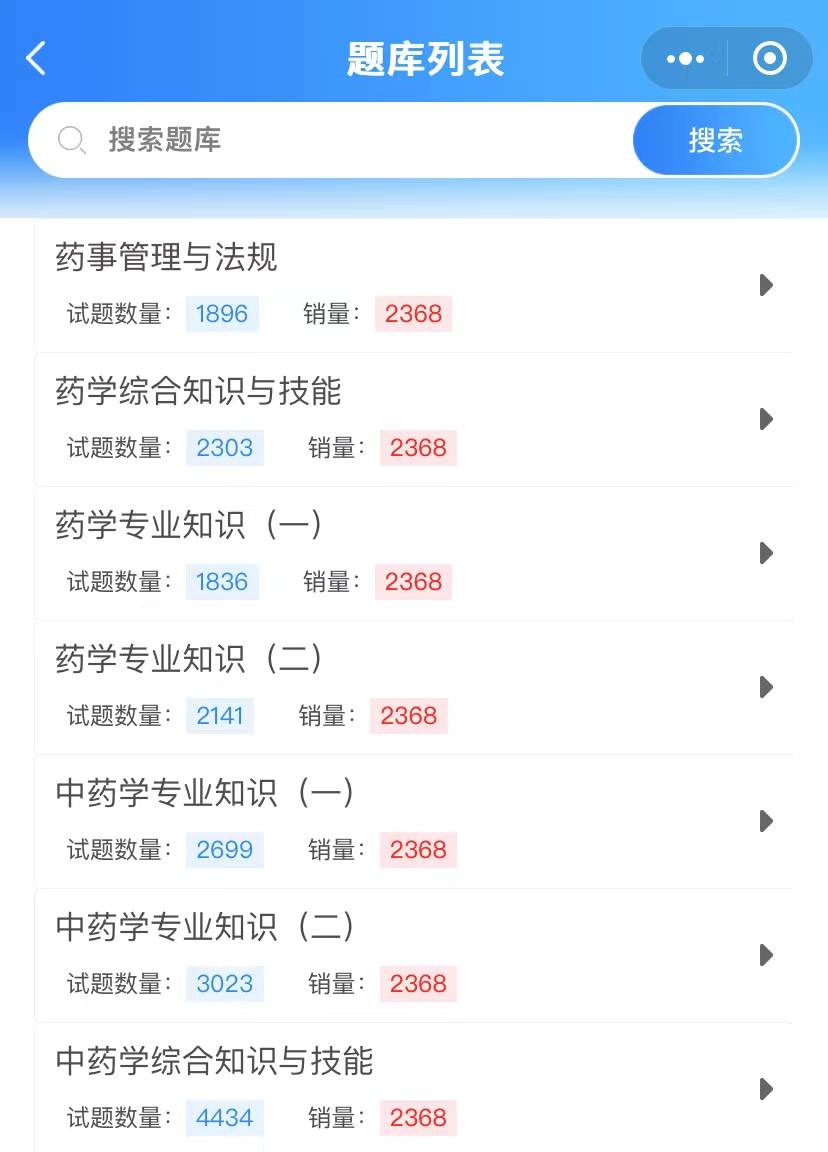828x1152 pixels.
Task: Select 药学专业知识（二） question bank
Action: (x=414, y=687)
